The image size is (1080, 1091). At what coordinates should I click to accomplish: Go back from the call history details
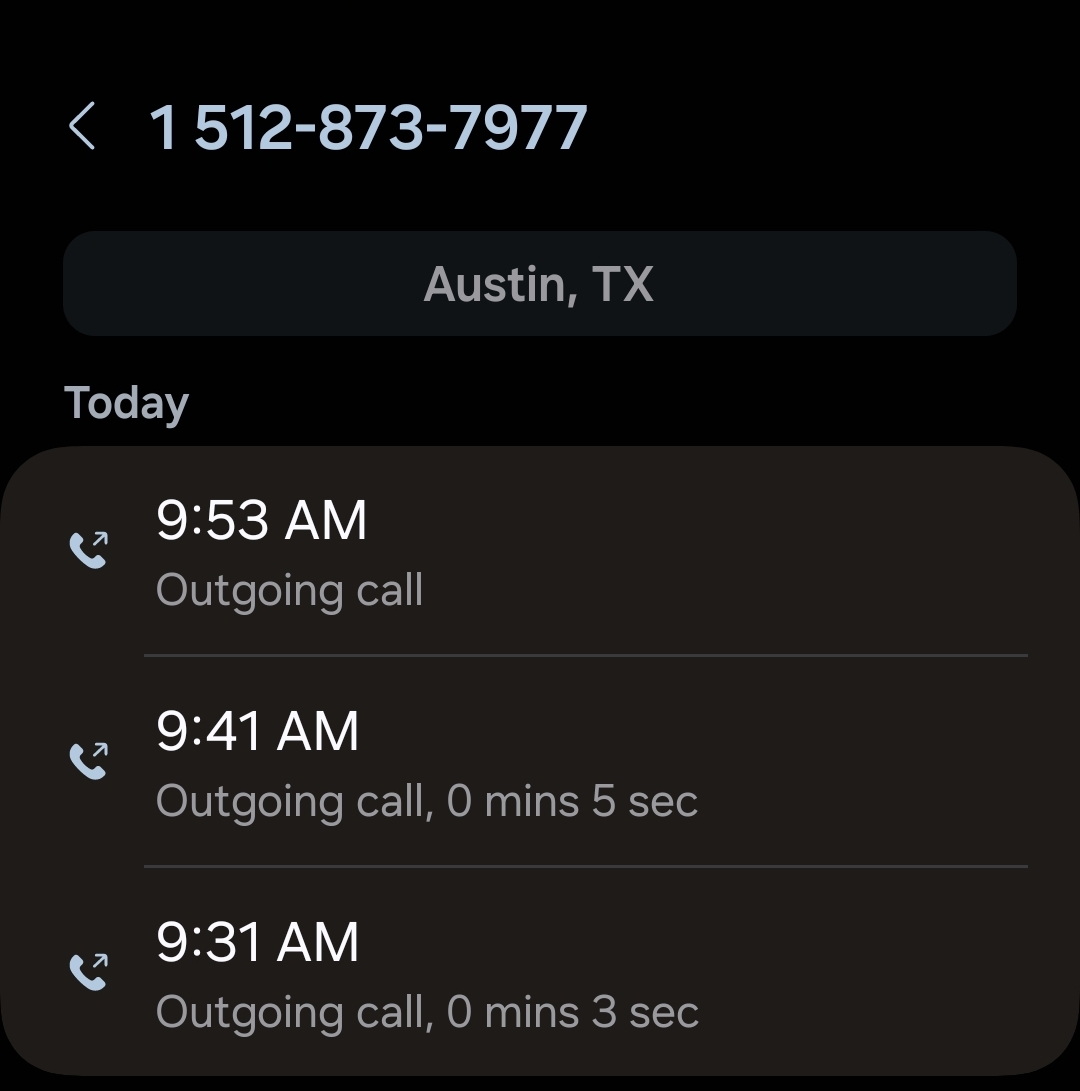pyautogui.click(x=83, y=128)
